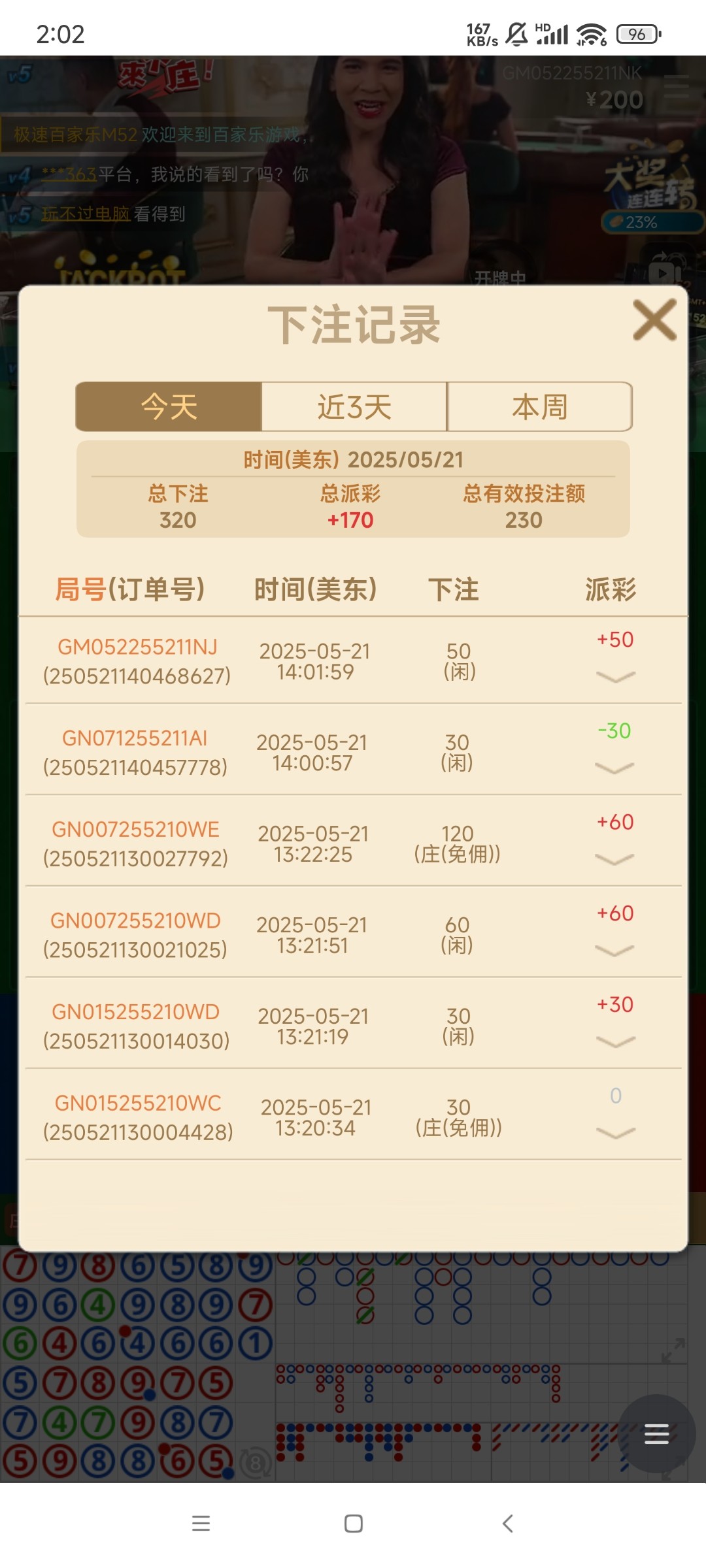Switch to the 近3天 tab
This screenshot has width=706, height=1568.
[x=354, y=407]
